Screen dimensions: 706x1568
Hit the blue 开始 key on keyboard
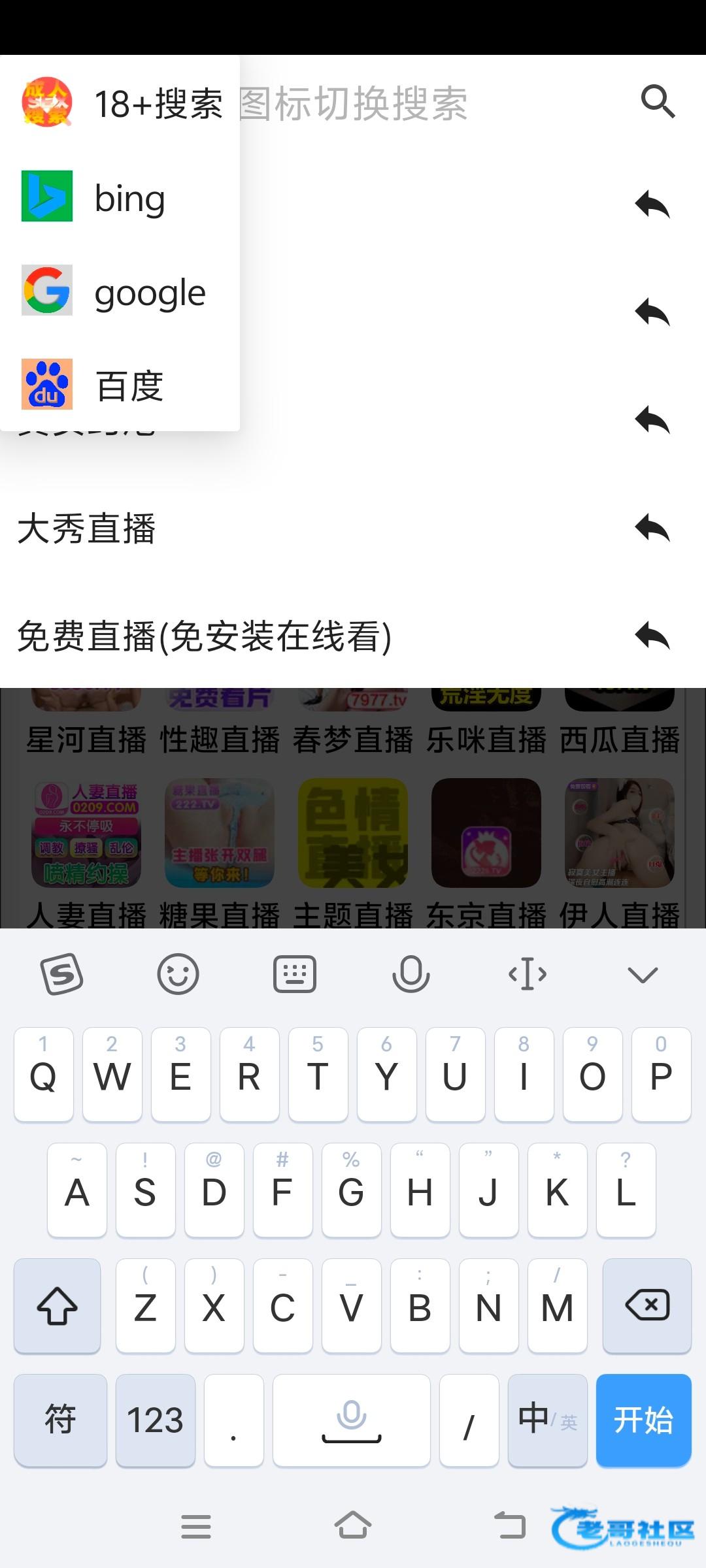(x=643, y=1420)
